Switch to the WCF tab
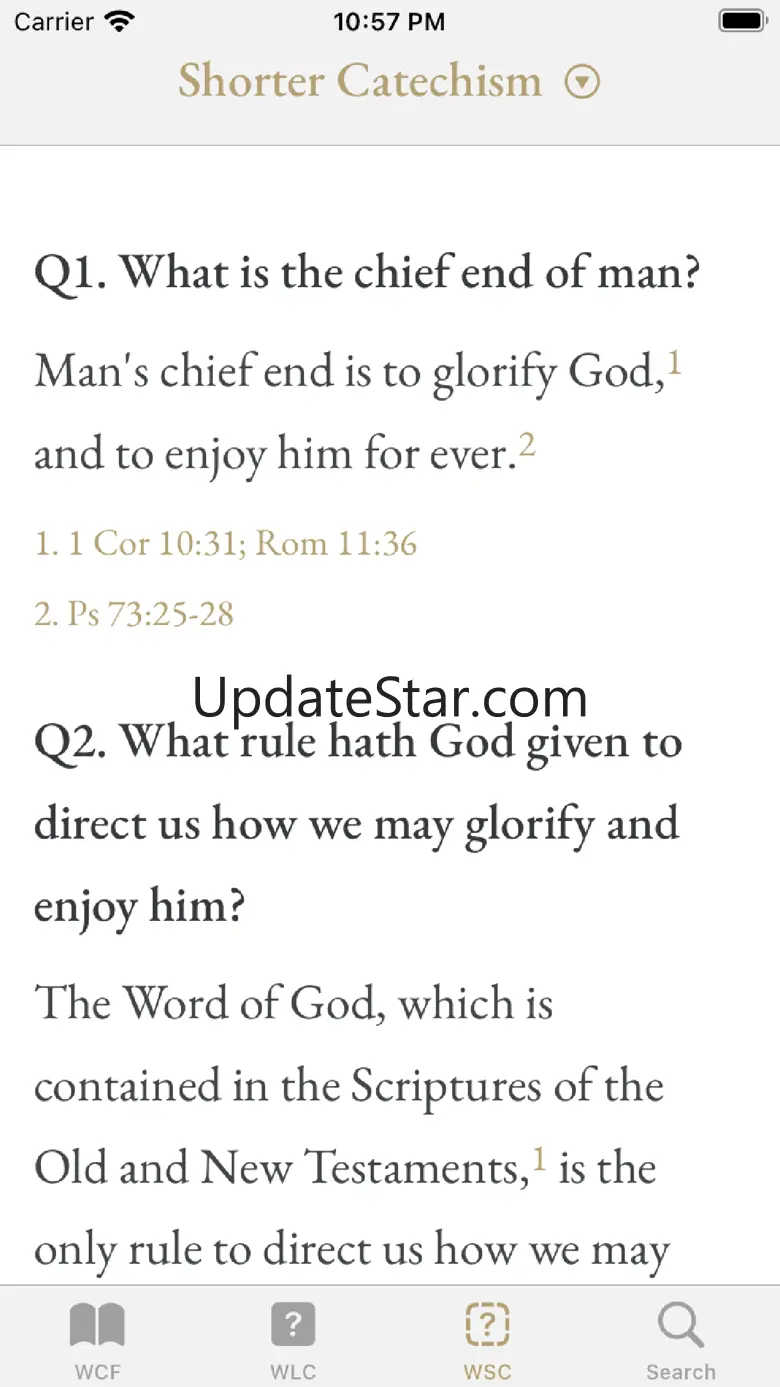Image resolution: width=780 pixels, height=1387 pixels. point(97,1339)
